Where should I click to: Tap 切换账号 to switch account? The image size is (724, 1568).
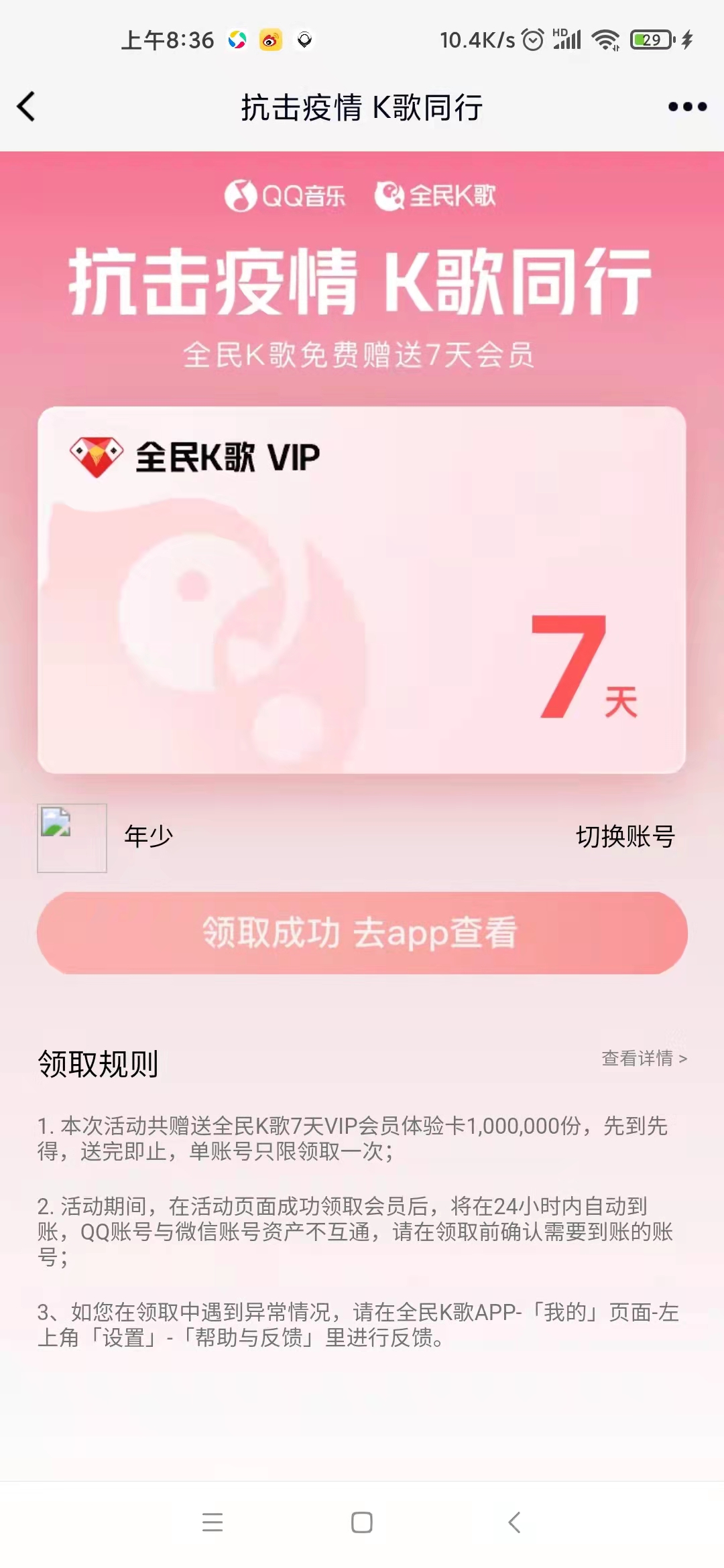point(625,836)
